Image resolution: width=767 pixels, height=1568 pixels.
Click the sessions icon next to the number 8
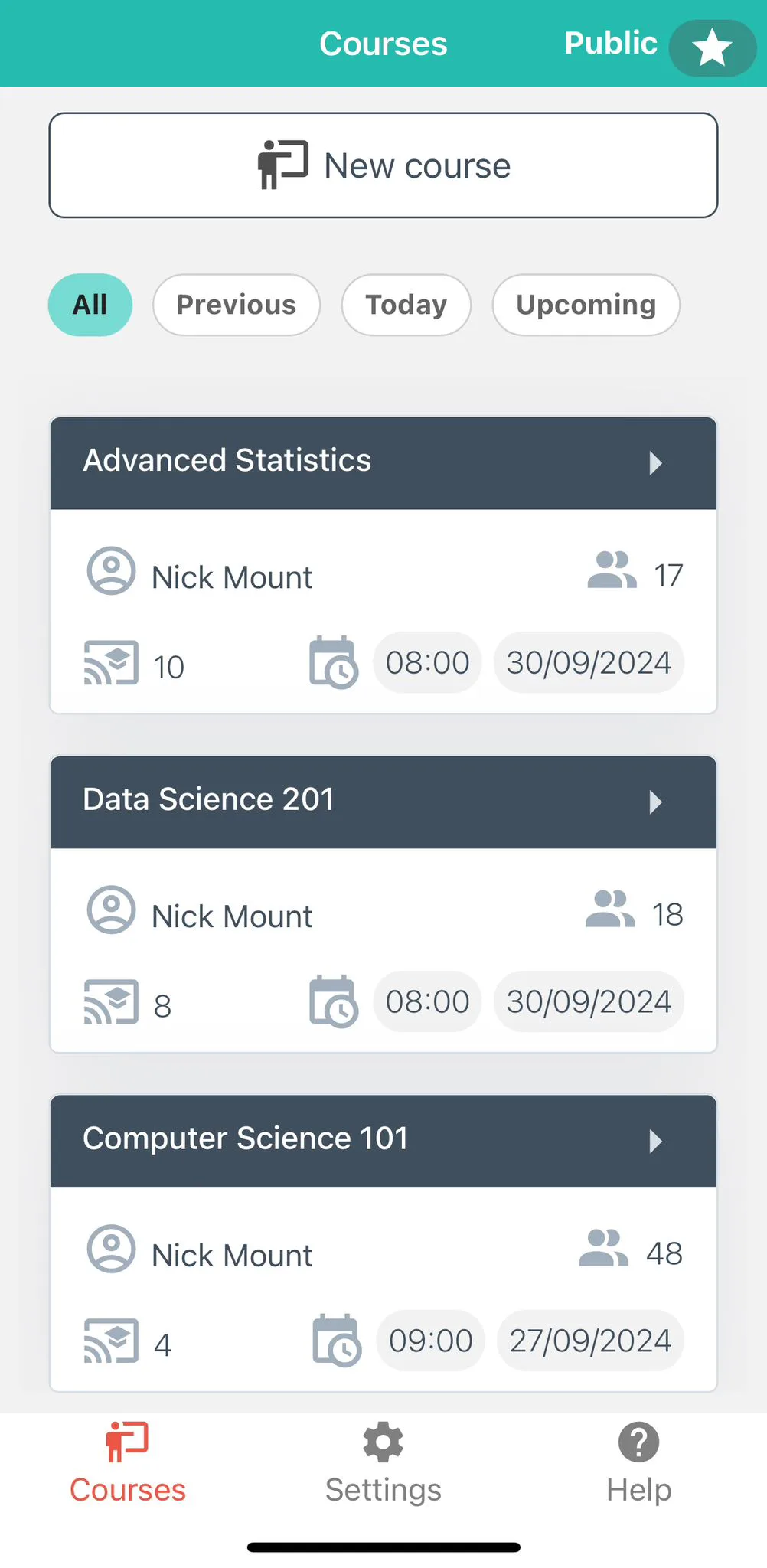[109, 1001]
